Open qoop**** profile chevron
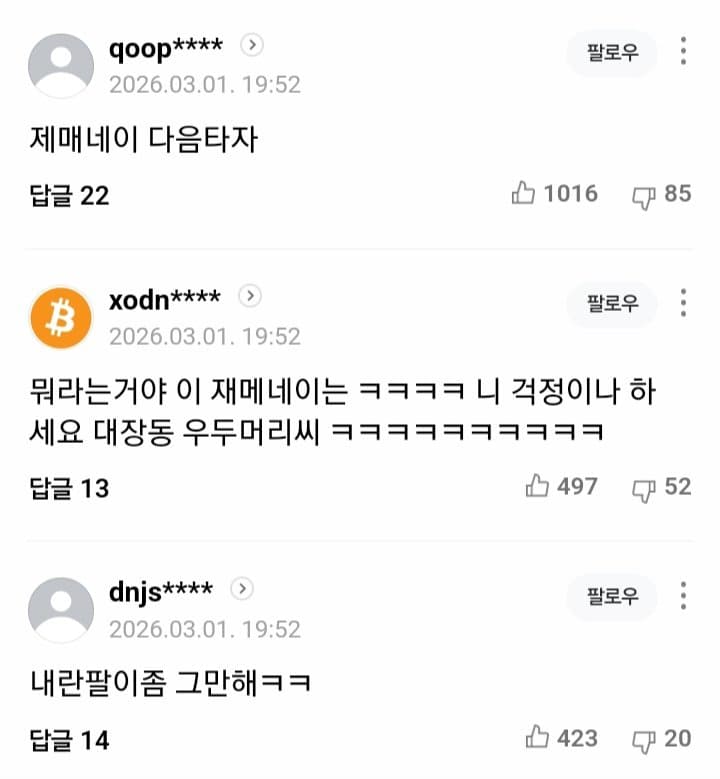The width and height of the screenshot is (720, 779). 253,44
